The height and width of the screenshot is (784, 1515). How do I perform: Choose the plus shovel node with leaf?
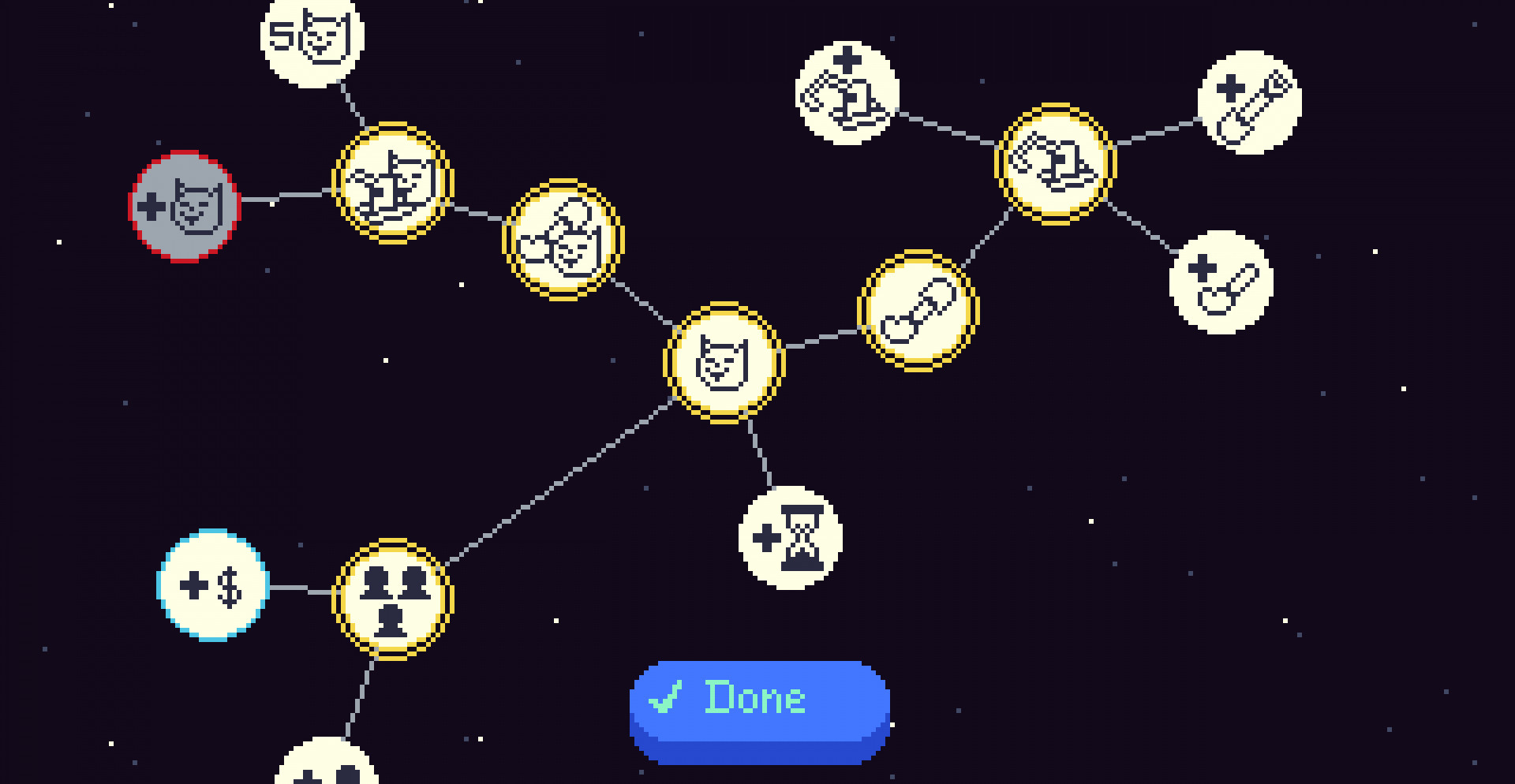pyautogui.click(x=1249, y=103)
